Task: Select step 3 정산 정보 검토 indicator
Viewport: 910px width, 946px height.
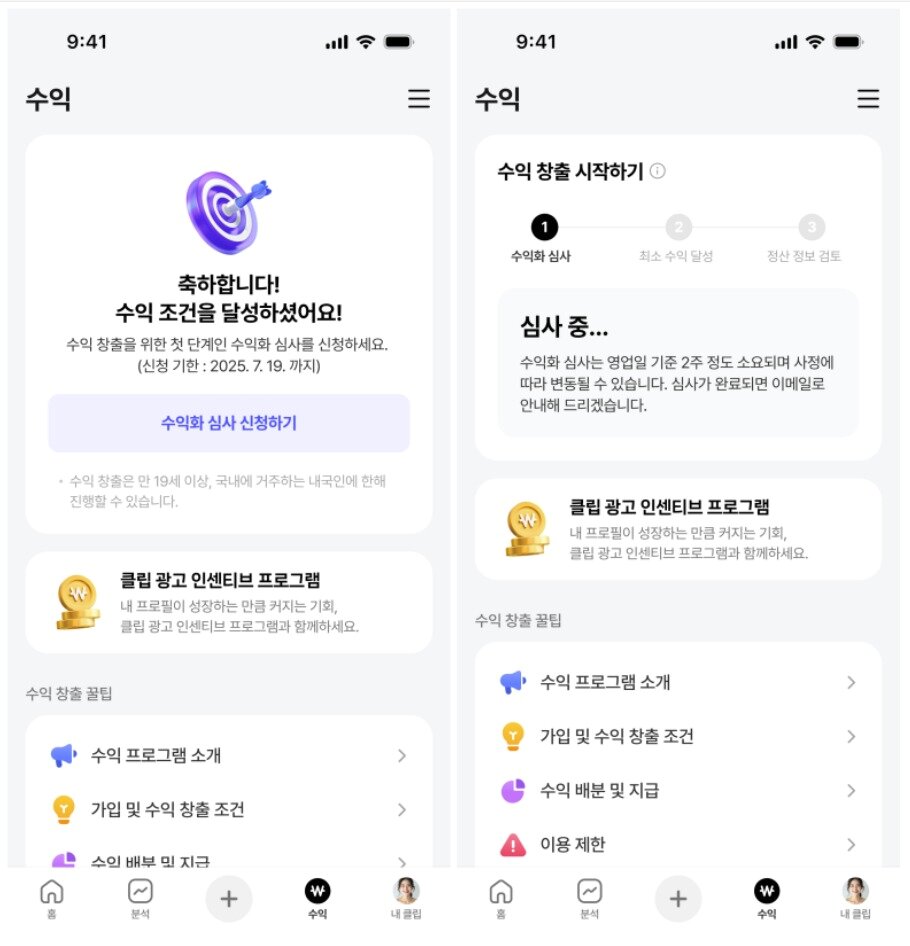Action: [x=812, y=227]
